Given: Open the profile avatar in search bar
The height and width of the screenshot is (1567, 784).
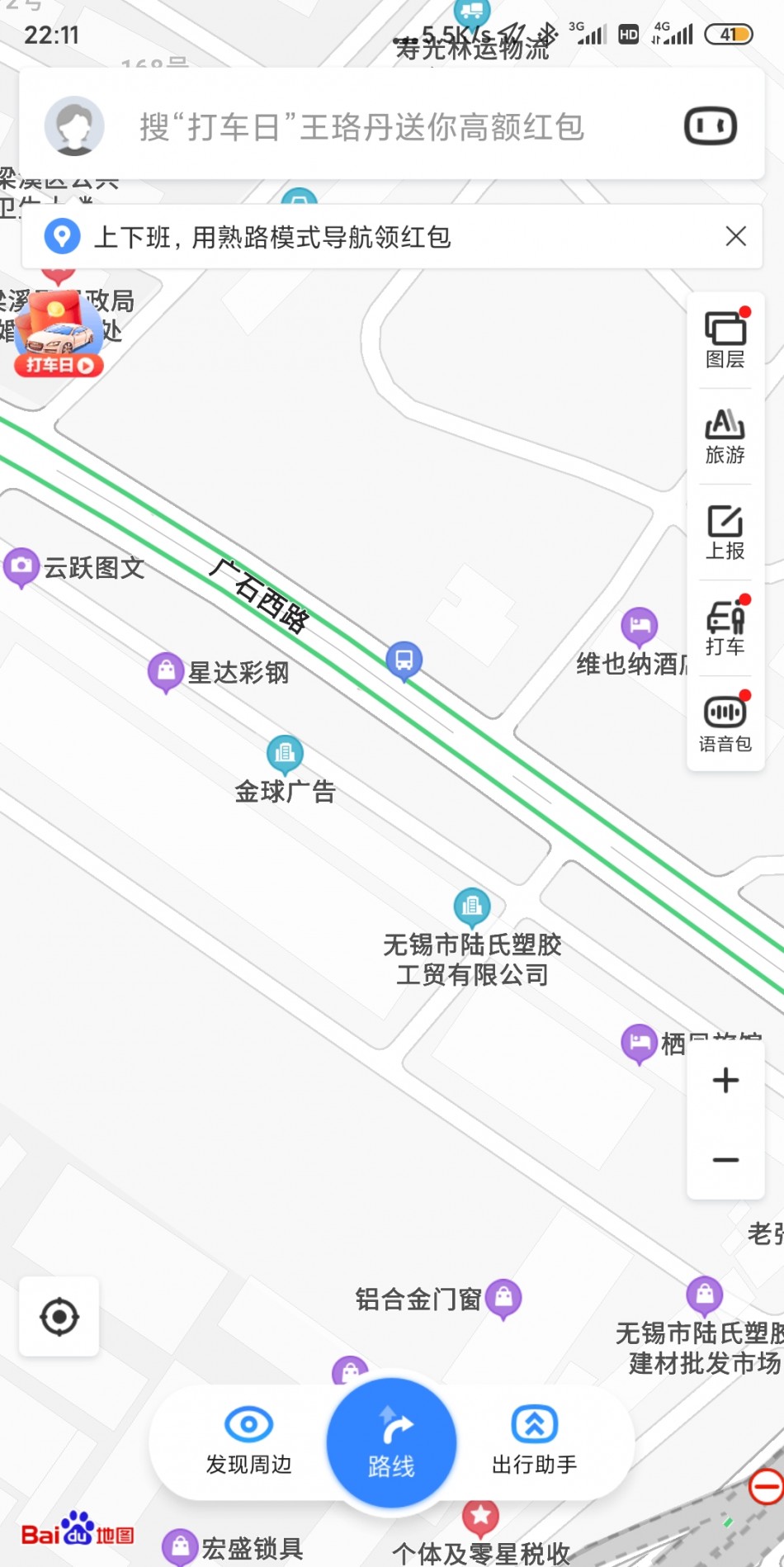Looking at the screenshot, I should [x=74, y=126].
